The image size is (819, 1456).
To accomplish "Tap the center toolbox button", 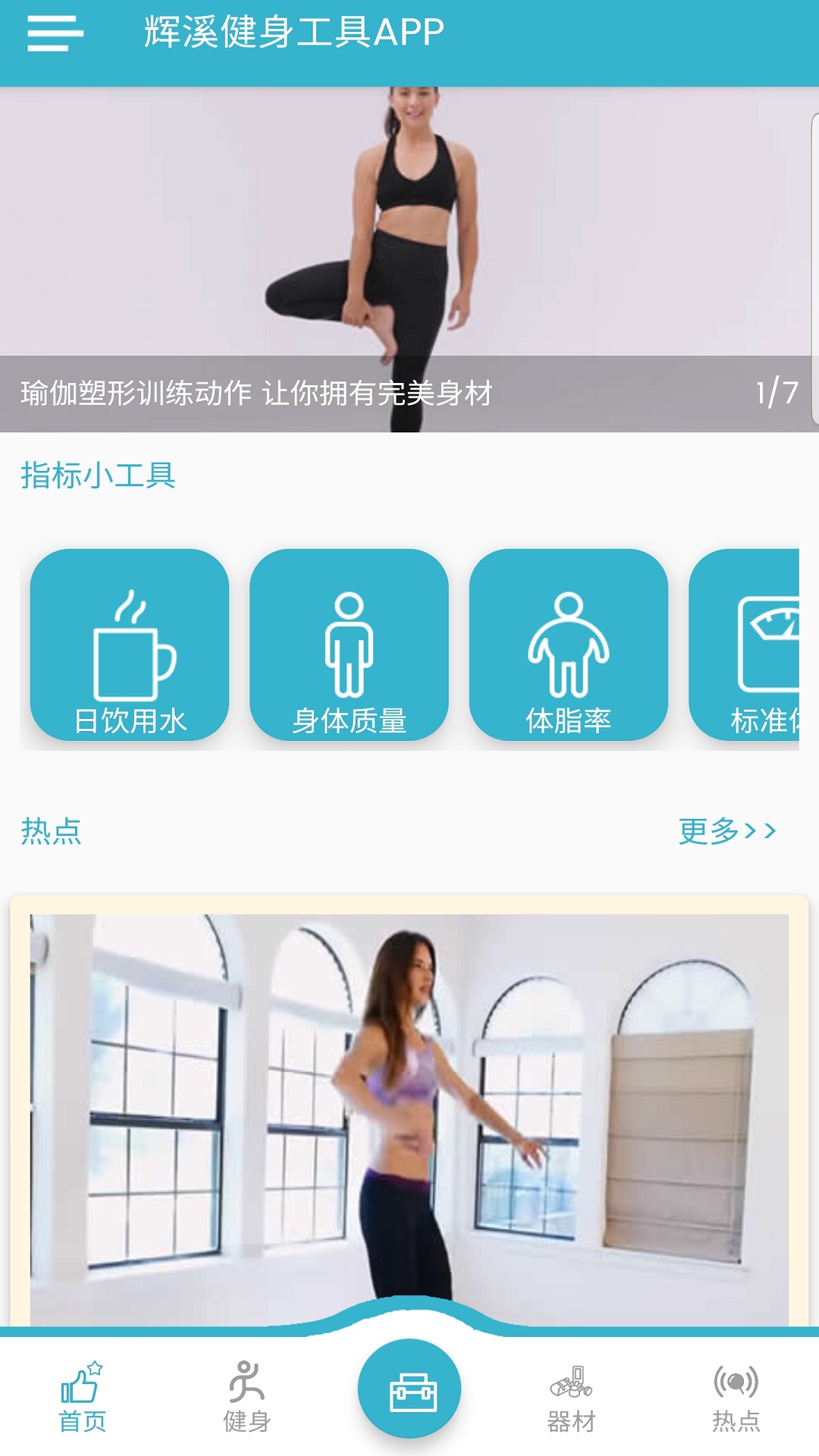I will tap(409, 1389).
